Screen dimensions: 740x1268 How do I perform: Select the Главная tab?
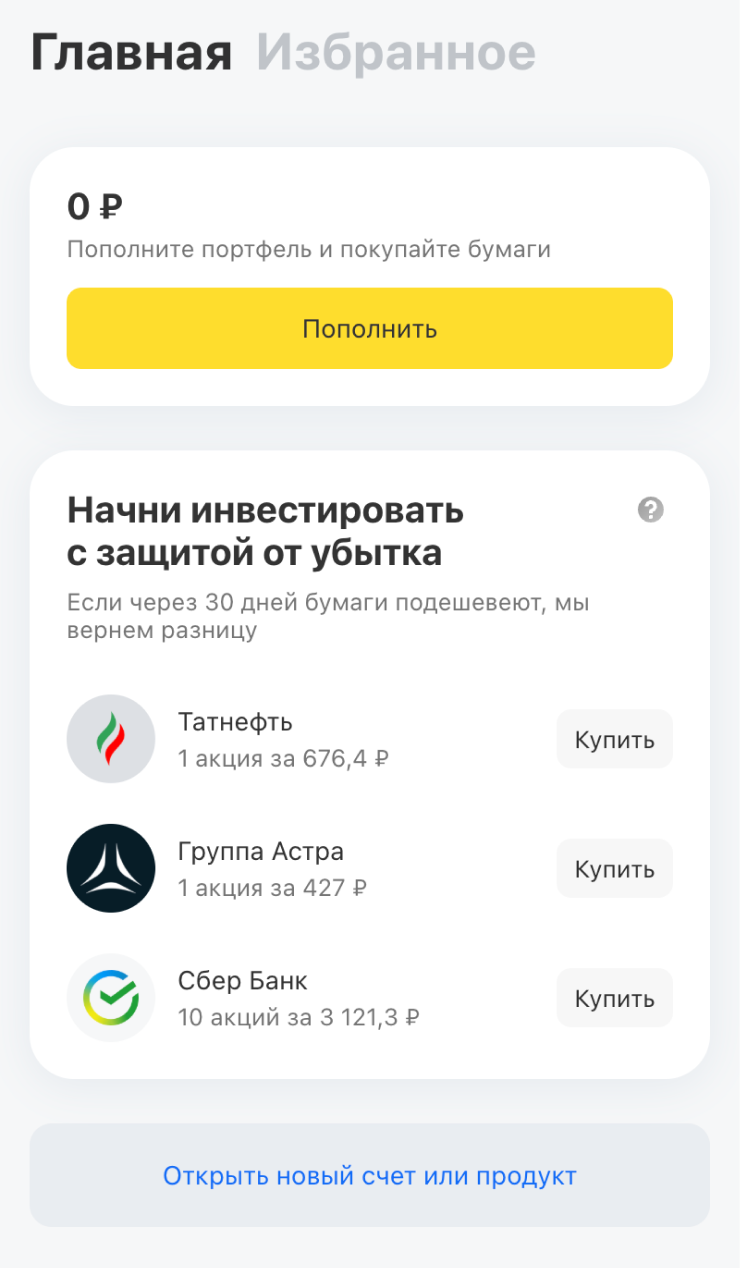point(131,54)
